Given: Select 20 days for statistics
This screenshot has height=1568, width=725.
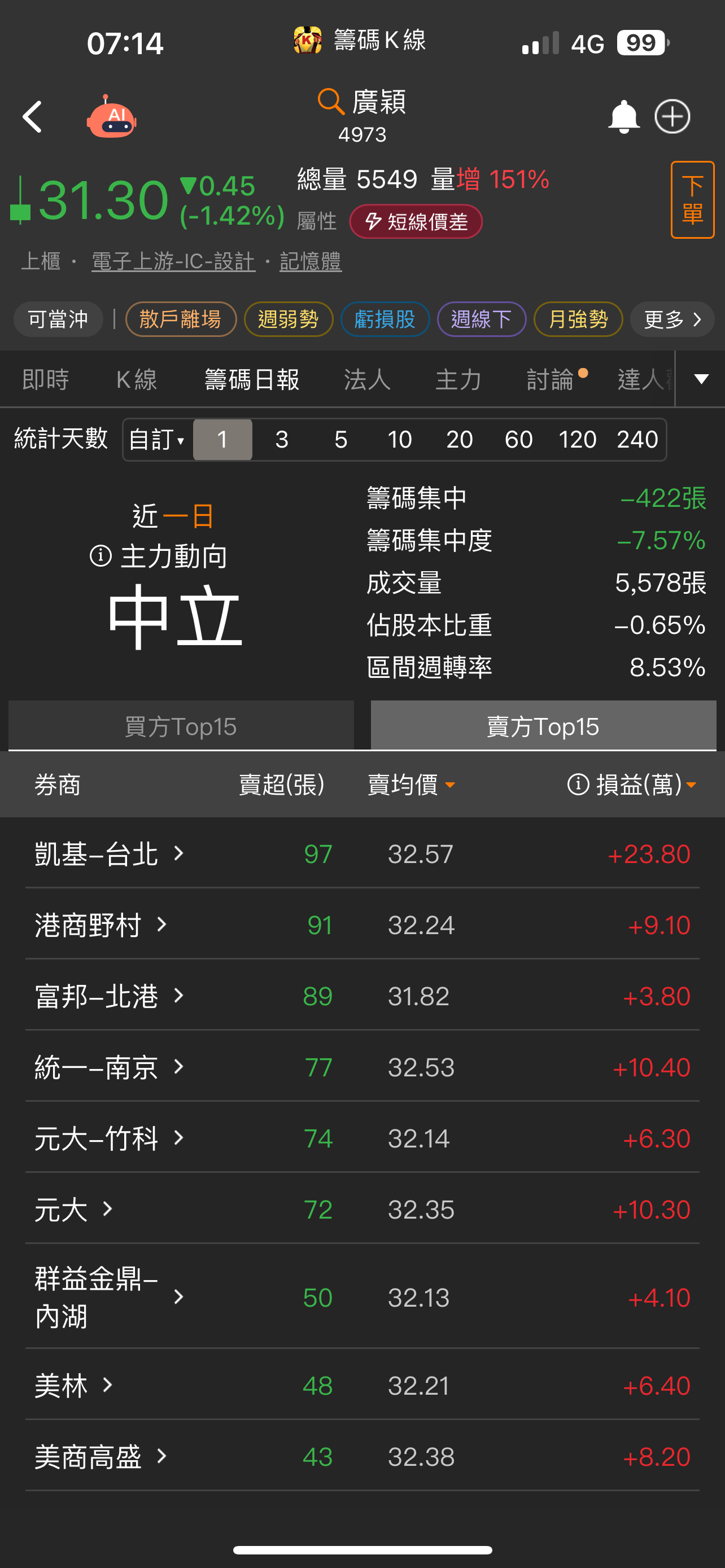Looking at the screenshot, I should [459, 440].
